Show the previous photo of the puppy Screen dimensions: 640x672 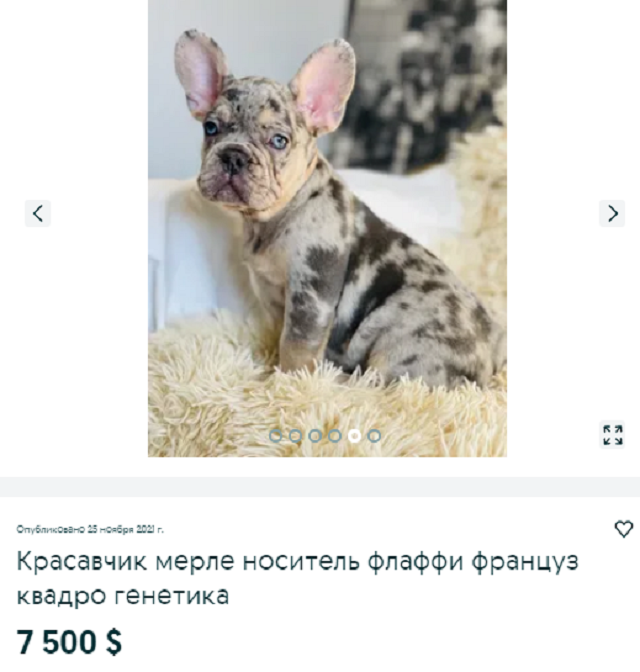tap(38, 213)
